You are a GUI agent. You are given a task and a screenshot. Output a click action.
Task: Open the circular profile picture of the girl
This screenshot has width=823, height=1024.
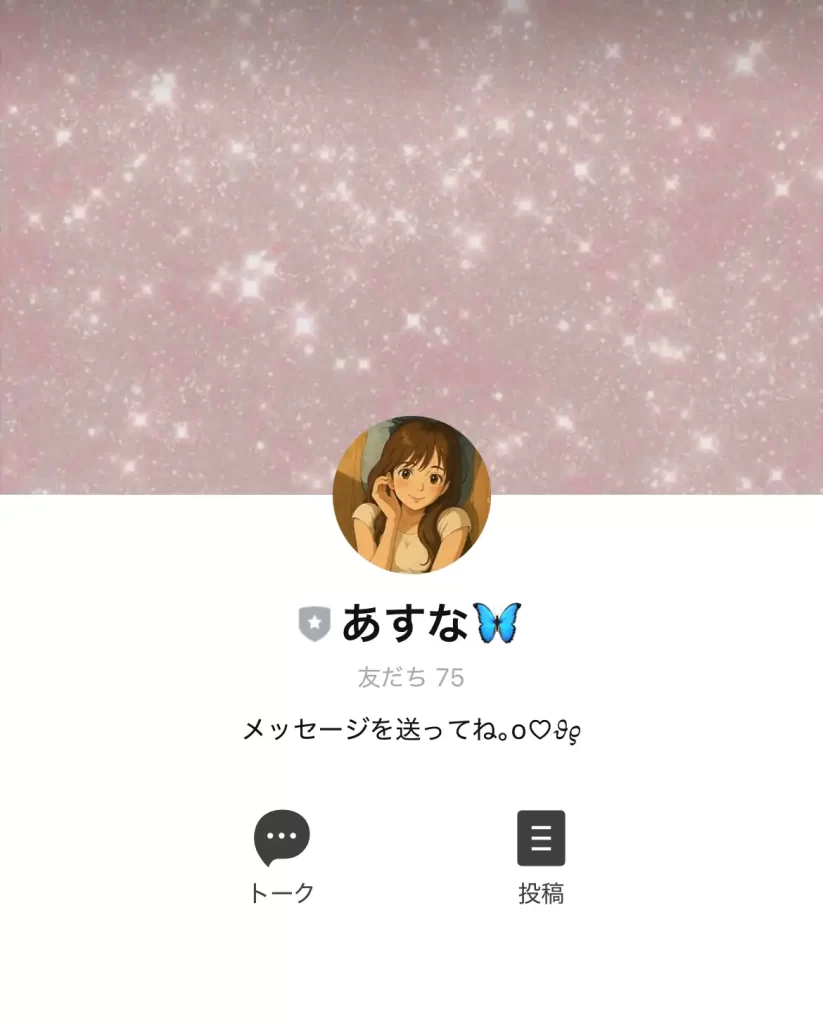[x=411, y=494]
